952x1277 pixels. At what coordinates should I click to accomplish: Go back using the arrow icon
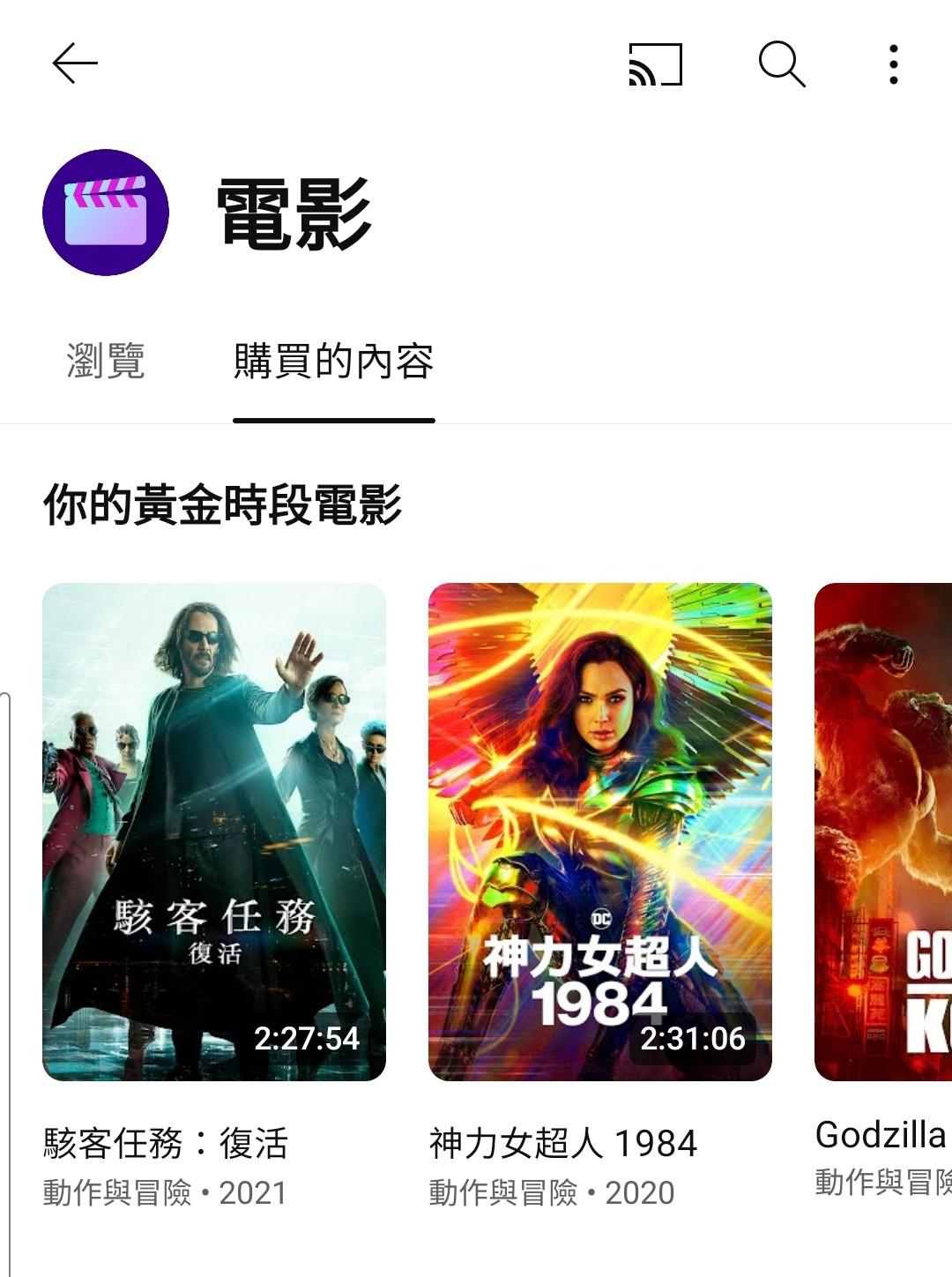pyautogui.click(x=75, y=64)
